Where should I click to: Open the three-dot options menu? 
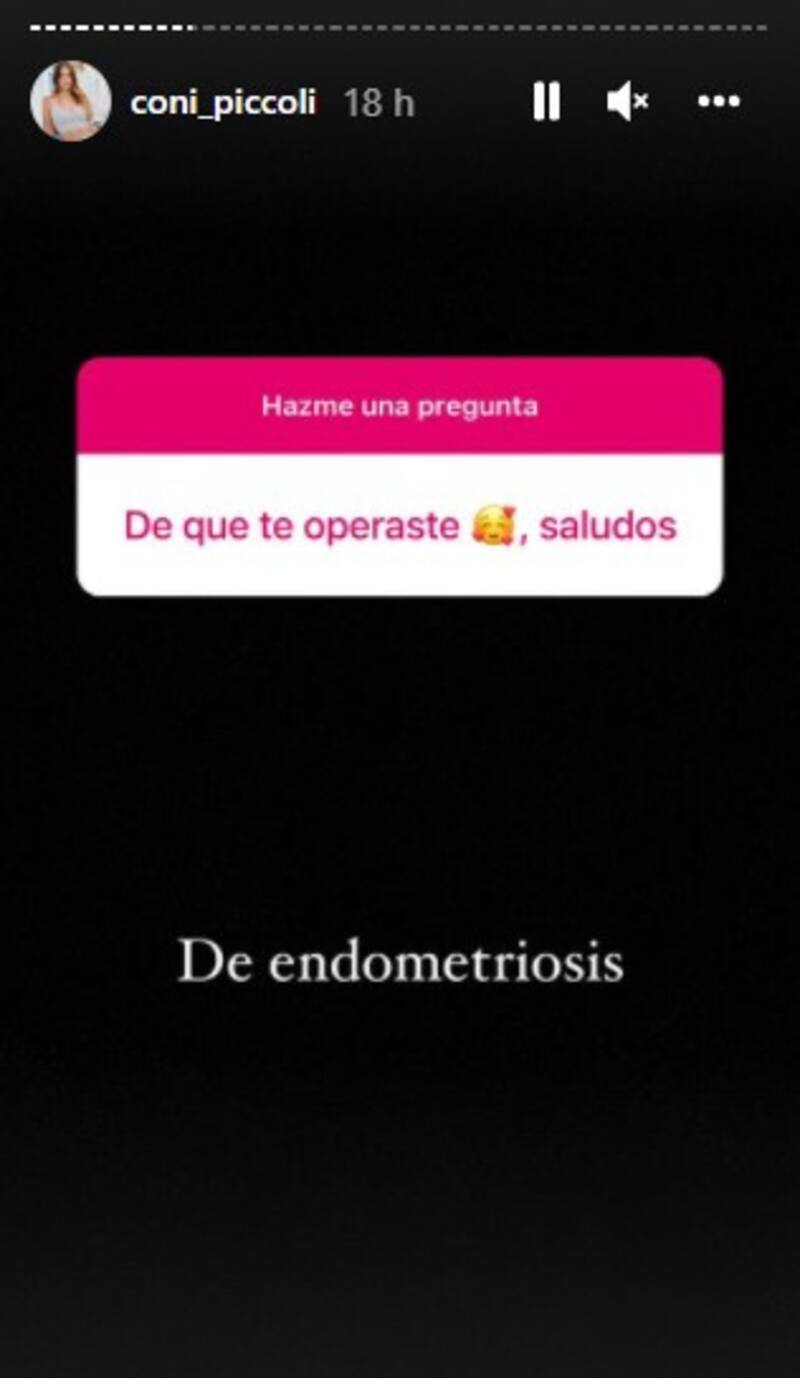(x=718, y=101)
